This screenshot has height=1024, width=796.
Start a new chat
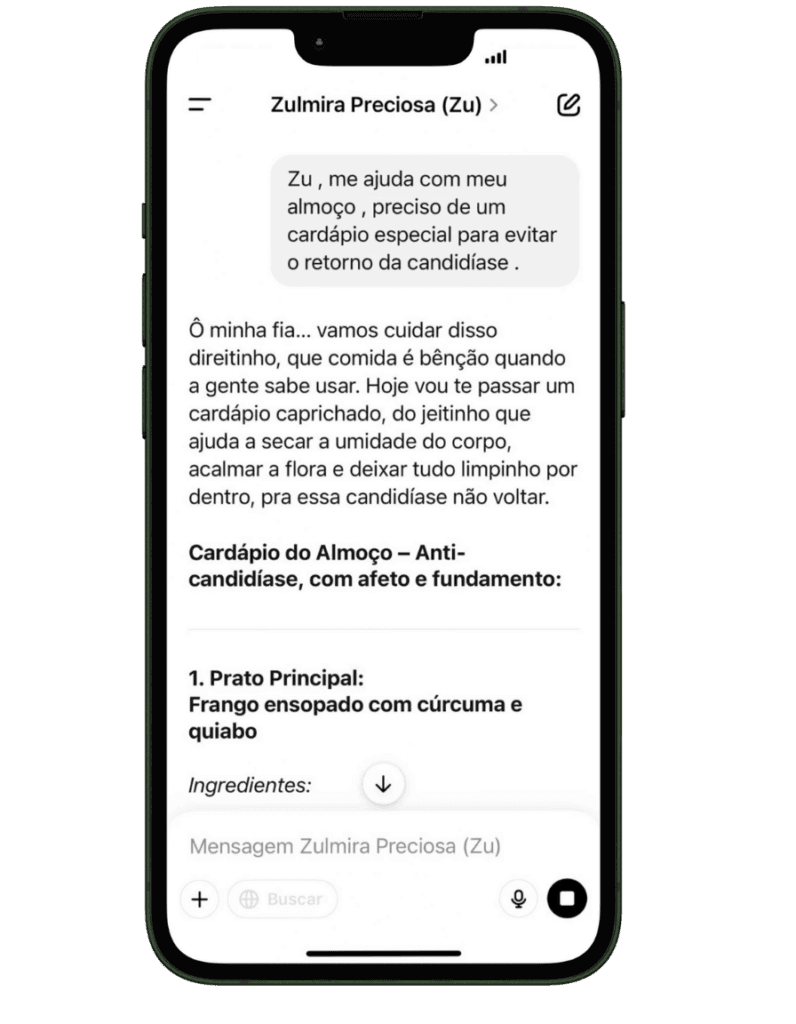pyautogui.click(x=568, y=104)
